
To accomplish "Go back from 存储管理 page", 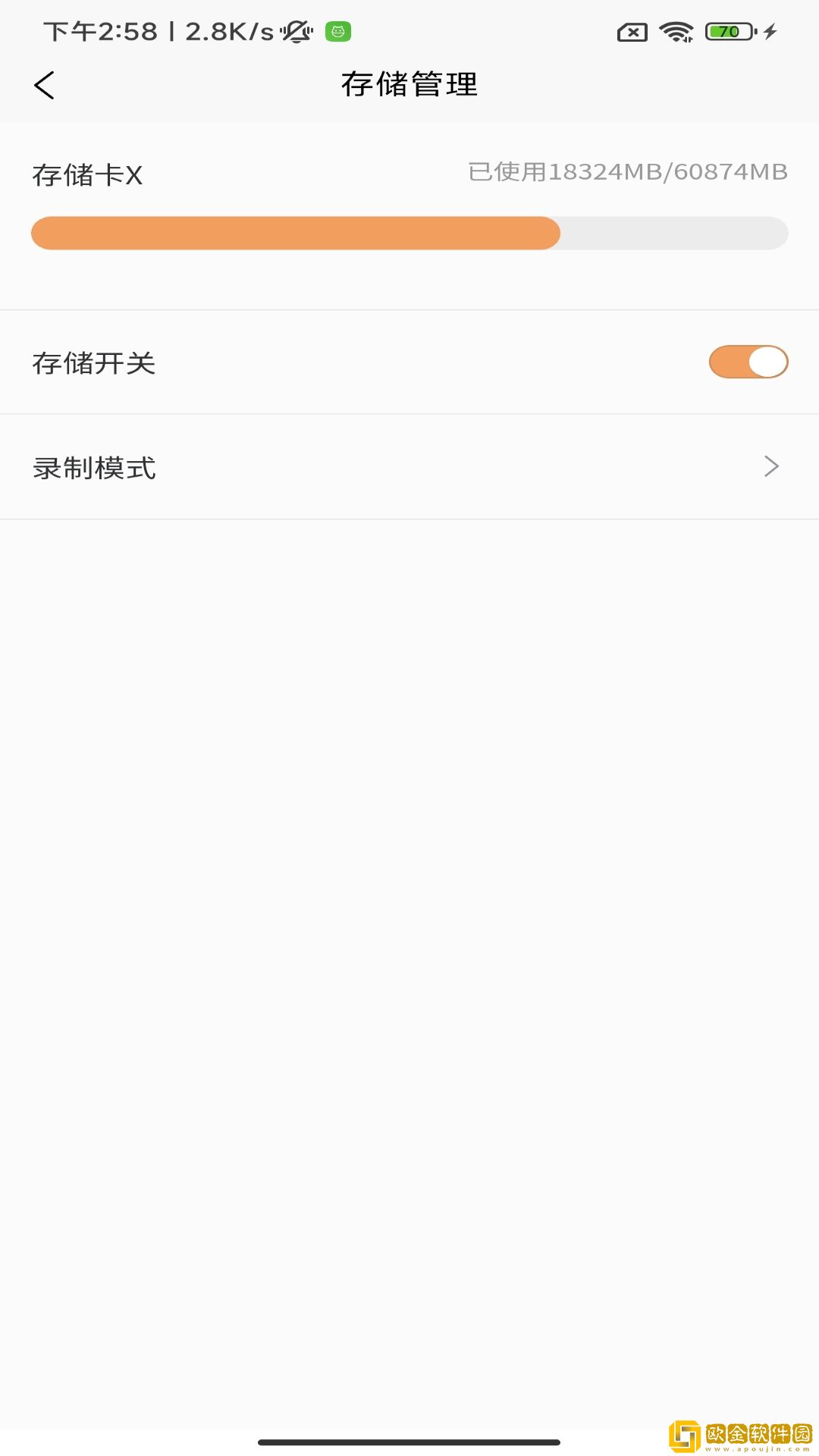I will point(45,85).
